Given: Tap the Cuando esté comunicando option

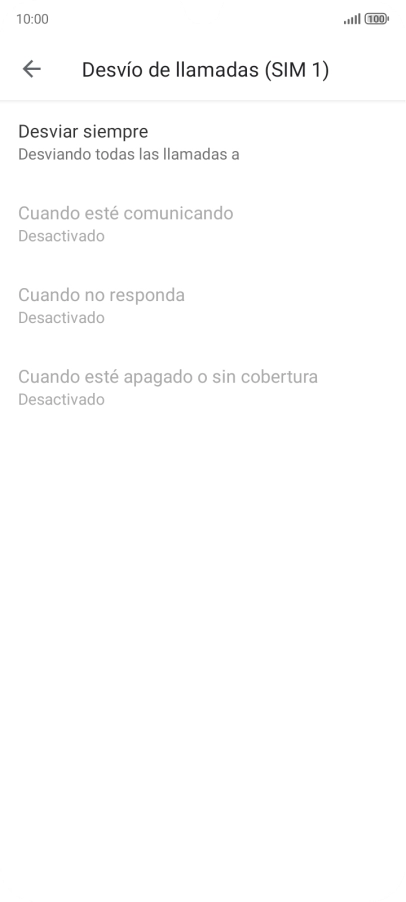Looking at the screenshot, I should [203, 224].
